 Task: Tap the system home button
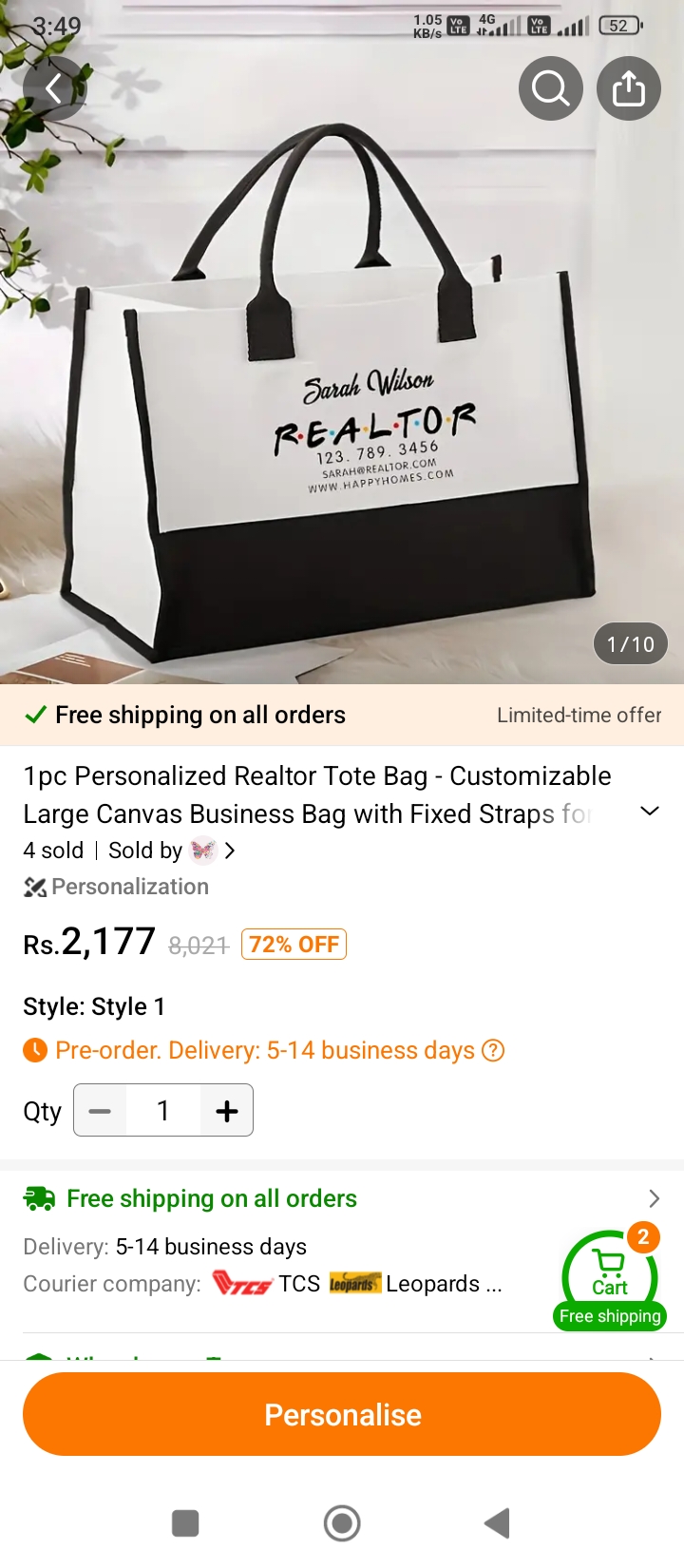(x=342, y=1523)
